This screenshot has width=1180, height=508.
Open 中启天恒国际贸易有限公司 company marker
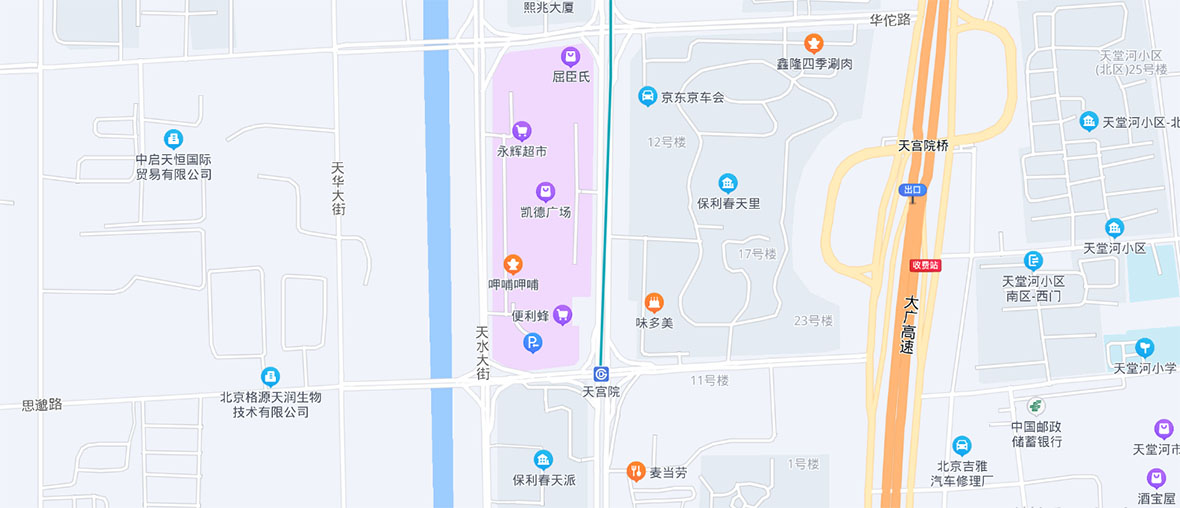click(174, 139)
